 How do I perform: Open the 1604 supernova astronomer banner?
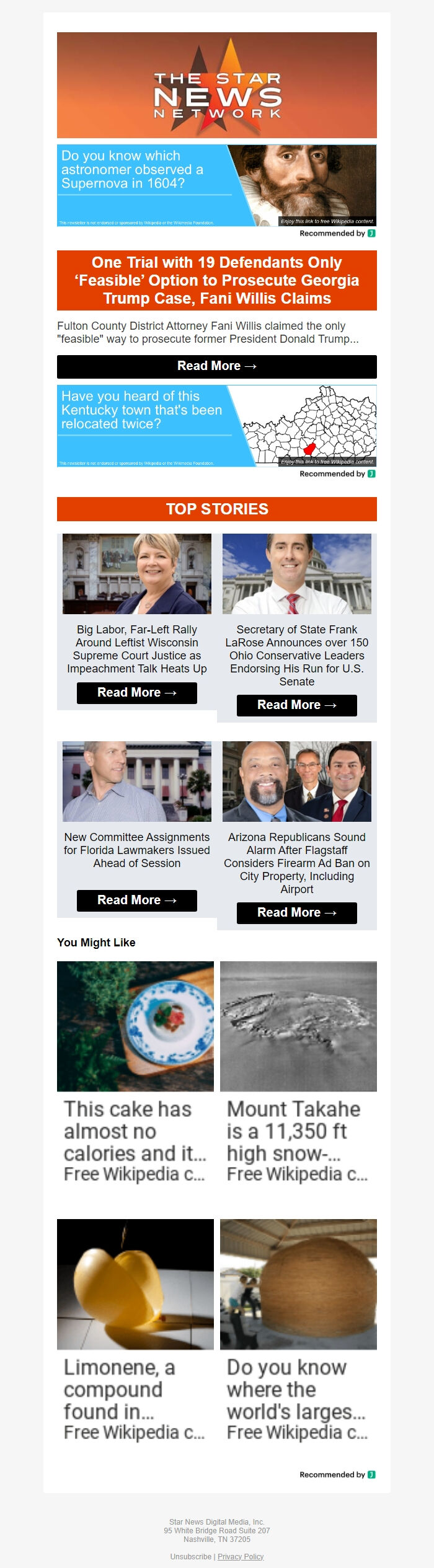216,185
